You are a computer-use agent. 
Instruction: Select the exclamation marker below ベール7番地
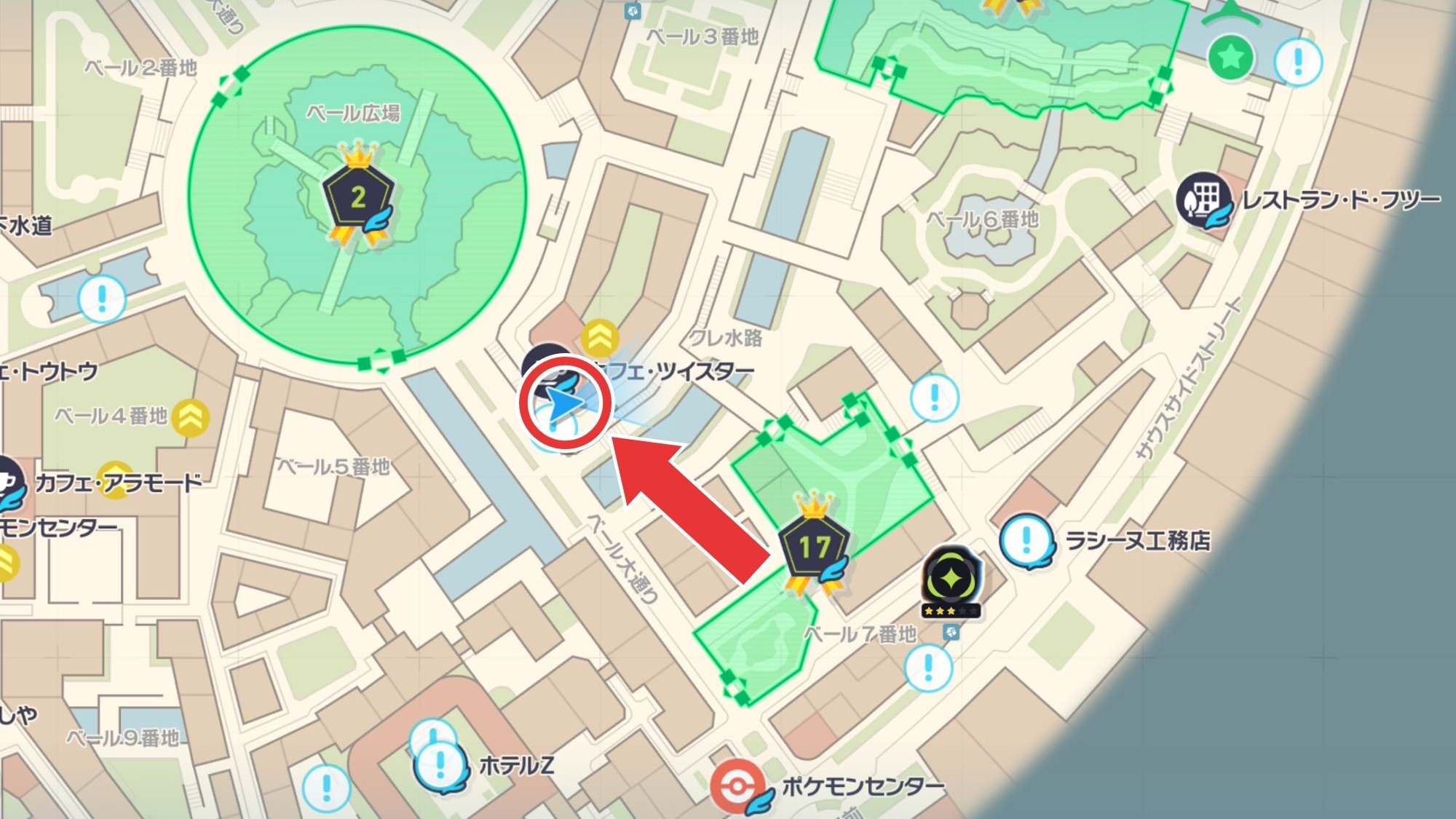click(x=928, y=667)
